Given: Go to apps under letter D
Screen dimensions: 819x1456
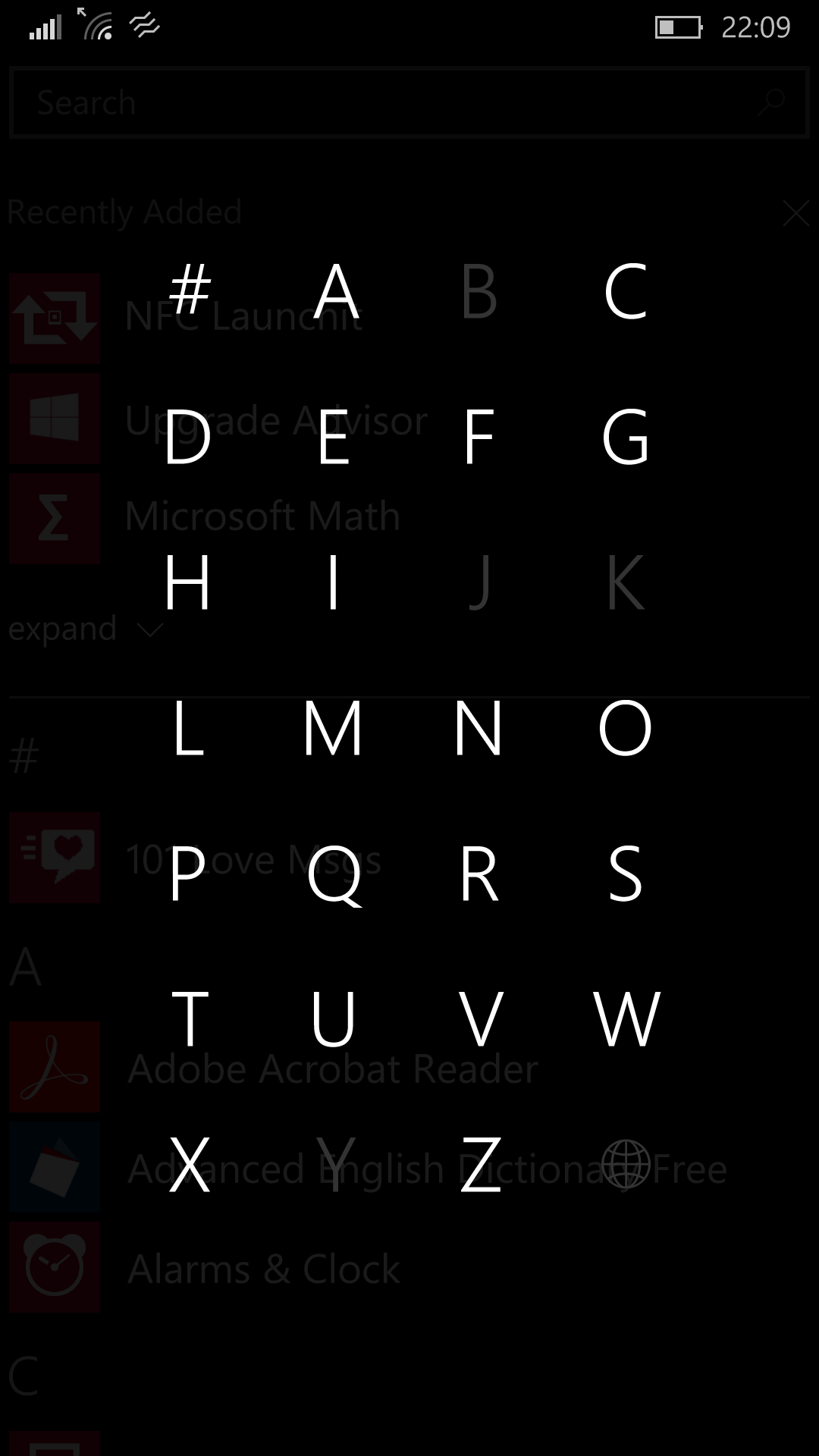Looking at the screenshot, I should pyautogui.click(x=187, y=436).
